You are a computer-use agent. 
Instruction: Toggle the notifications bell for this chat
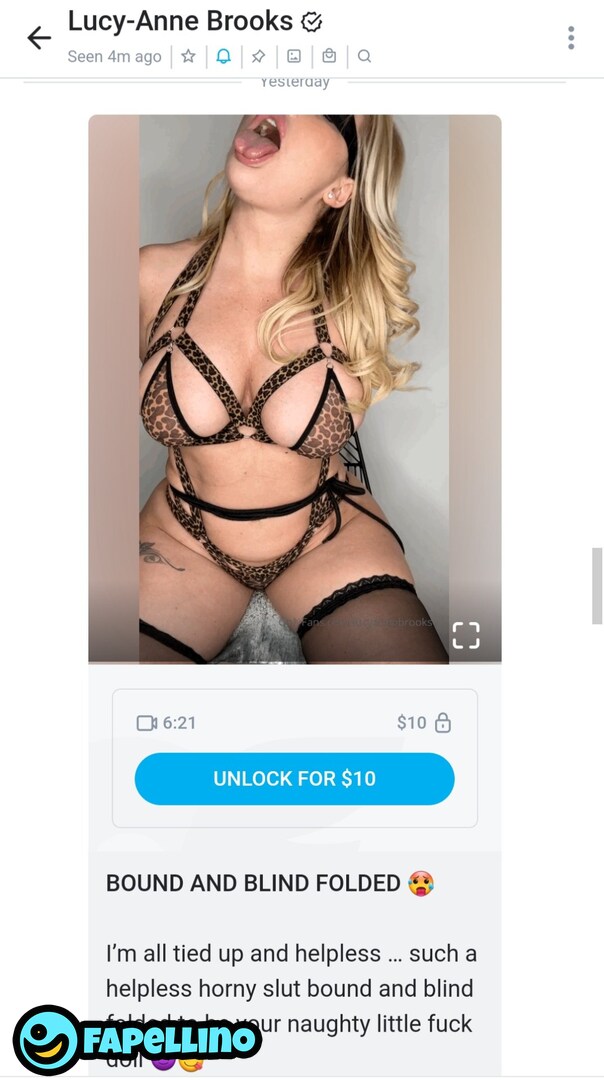(224, 56)
